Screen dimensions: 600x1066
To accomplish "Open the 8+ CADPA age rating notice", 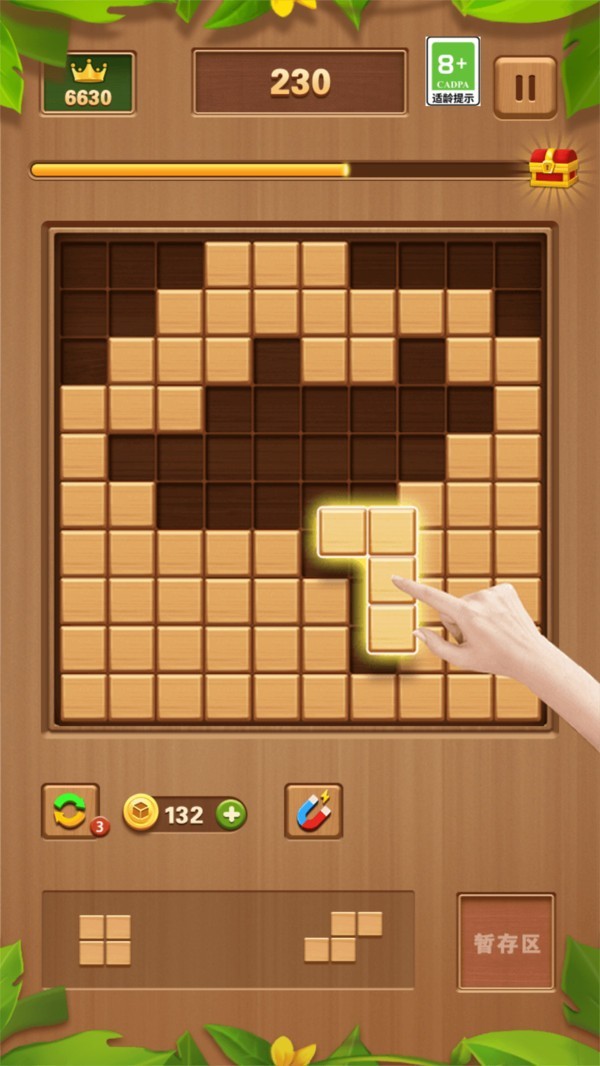I will pyautogui.click(x=453, y=71).
